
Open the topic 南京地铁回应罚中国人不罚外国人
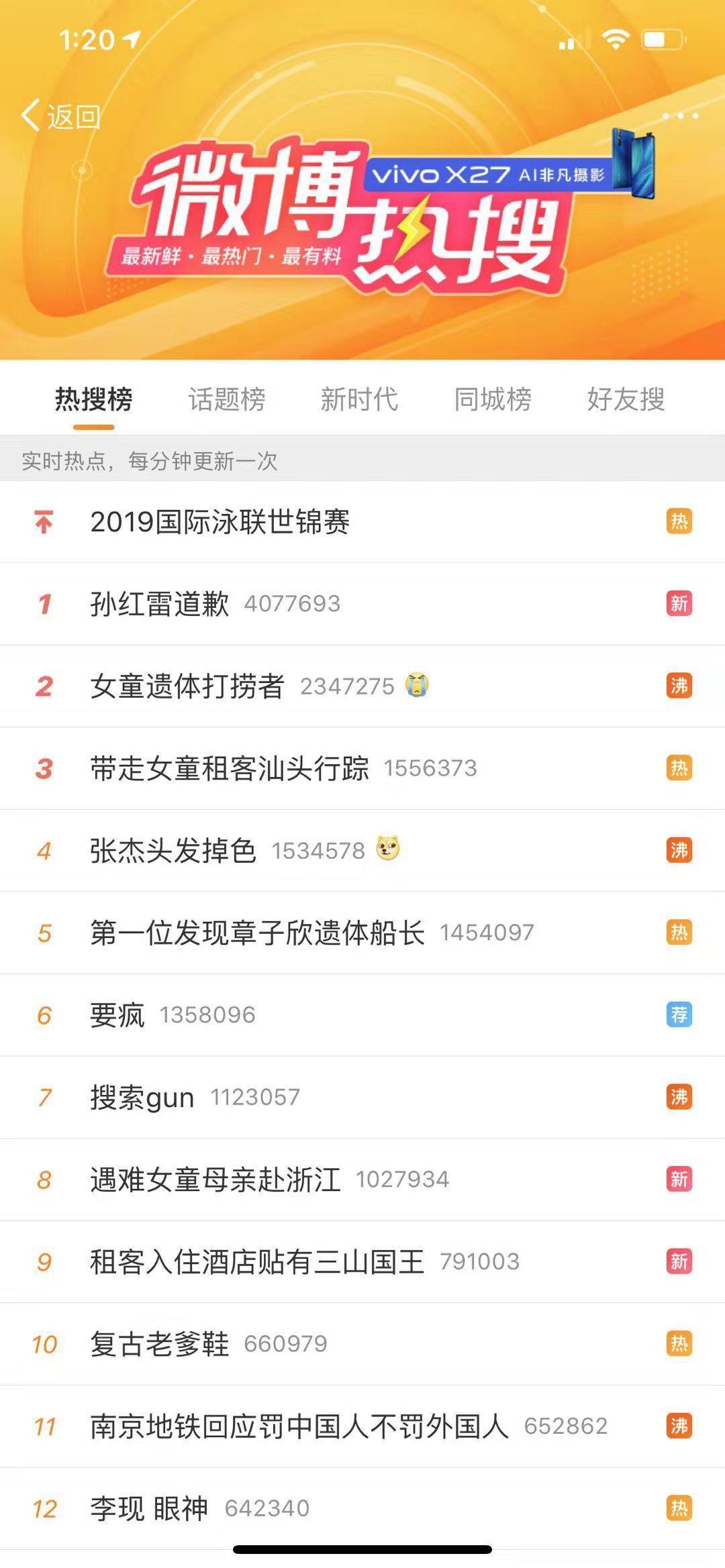[x=299, y=1426]
